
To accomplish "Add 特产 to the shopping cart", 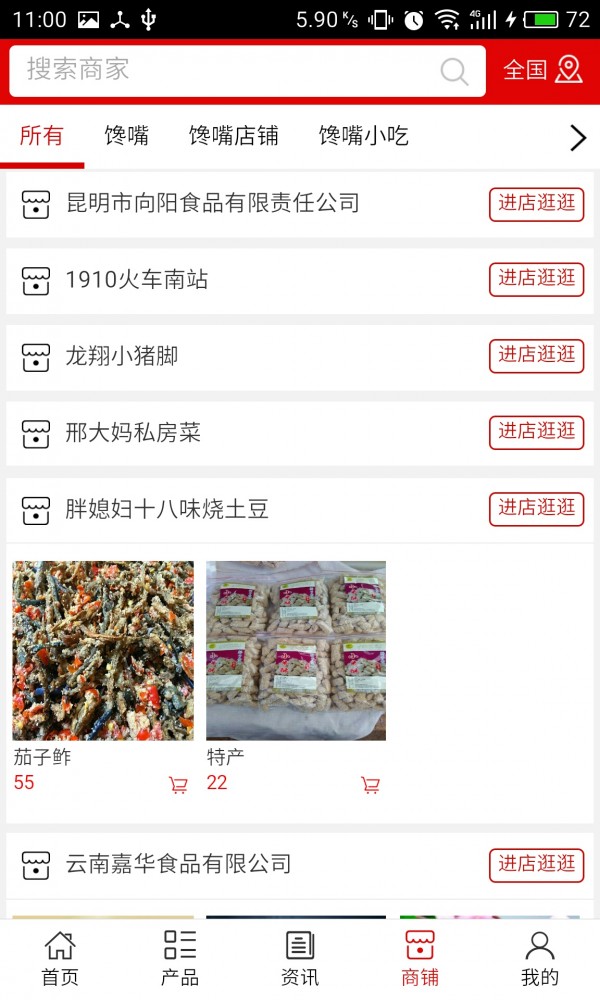I will pos(371,785).
